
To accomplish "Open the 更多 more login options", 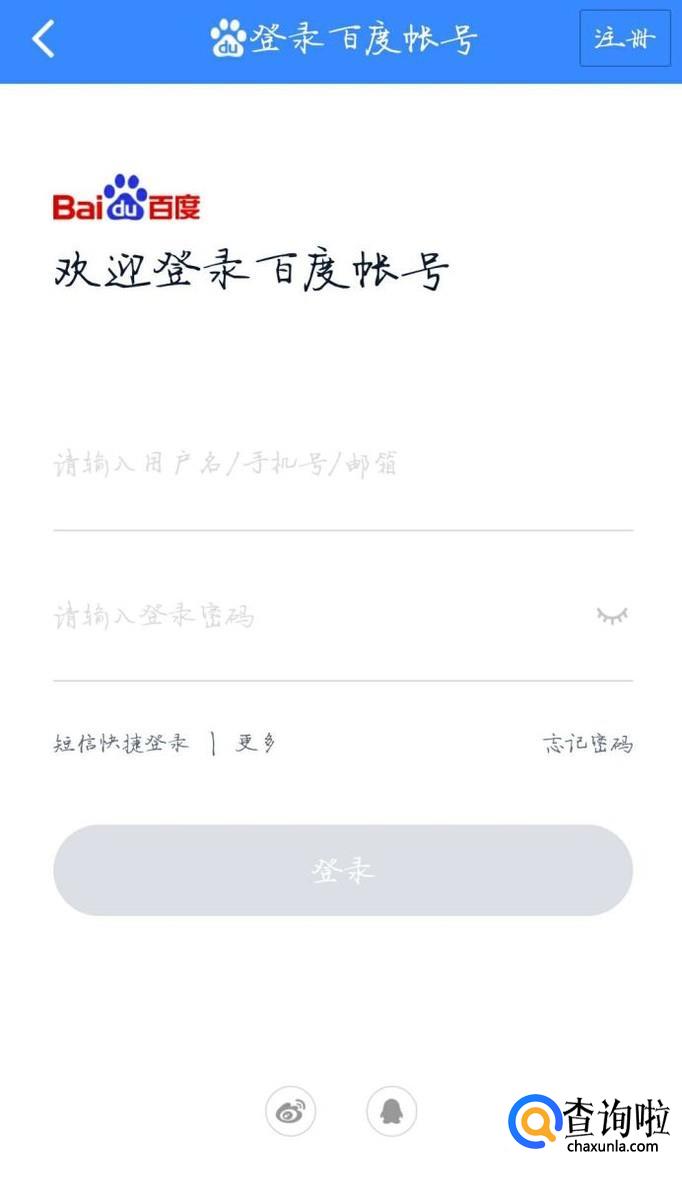I will [255, 743].
